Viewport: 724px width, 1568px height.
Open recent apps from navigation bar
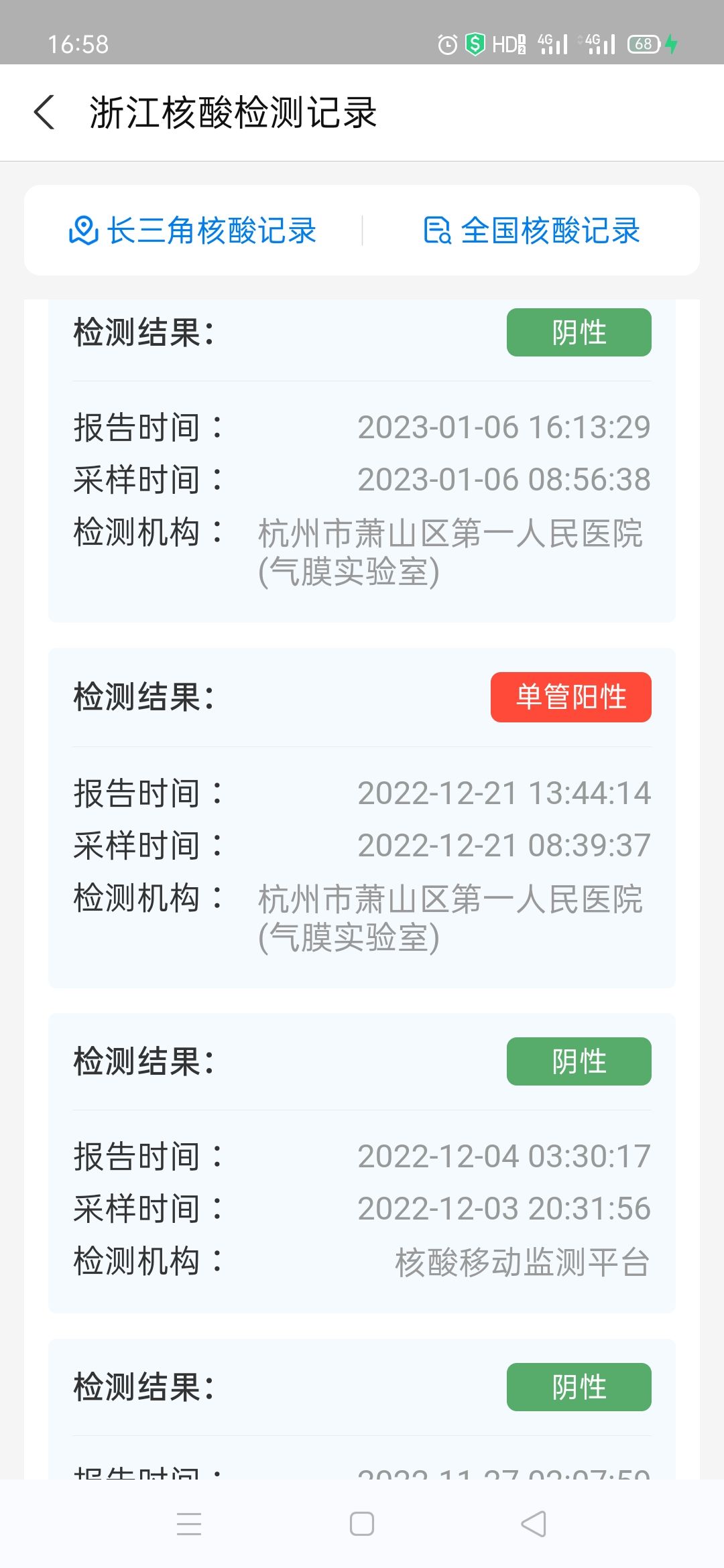click(x=189, y=1524)
